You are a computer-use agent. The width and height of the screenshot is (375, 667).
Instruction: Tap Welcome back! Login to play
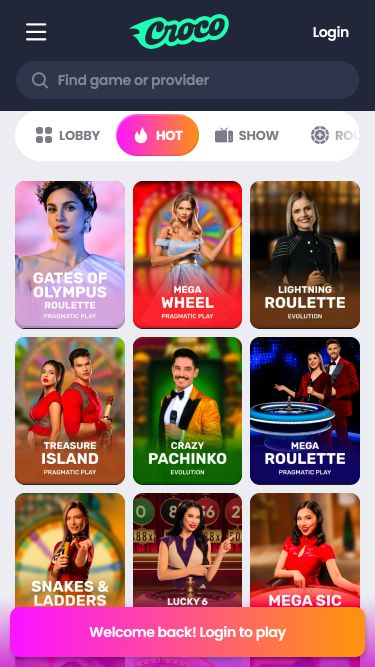coord(188,632)
